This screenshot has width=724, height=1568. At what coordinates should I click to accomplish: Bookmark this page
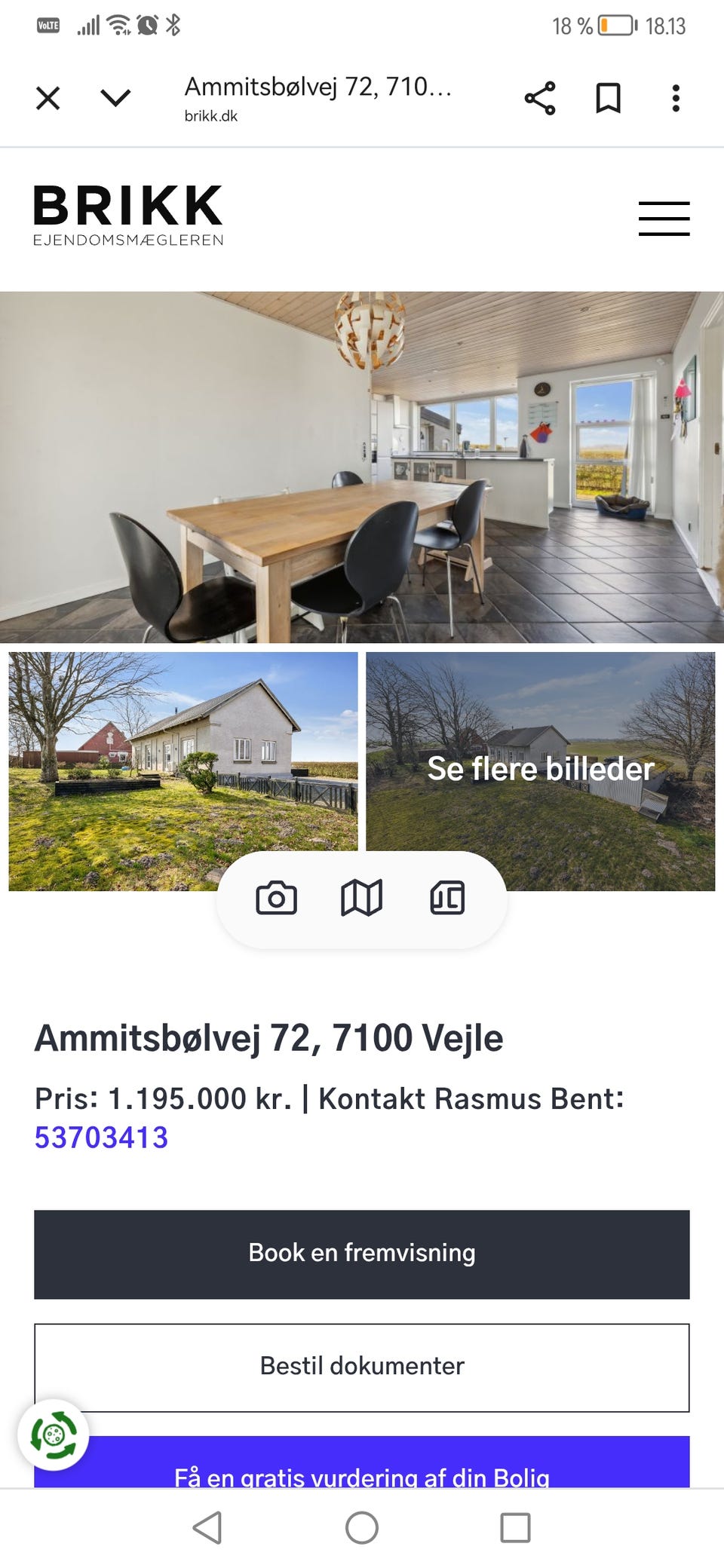pyautogui.click(x=609, y=97)
